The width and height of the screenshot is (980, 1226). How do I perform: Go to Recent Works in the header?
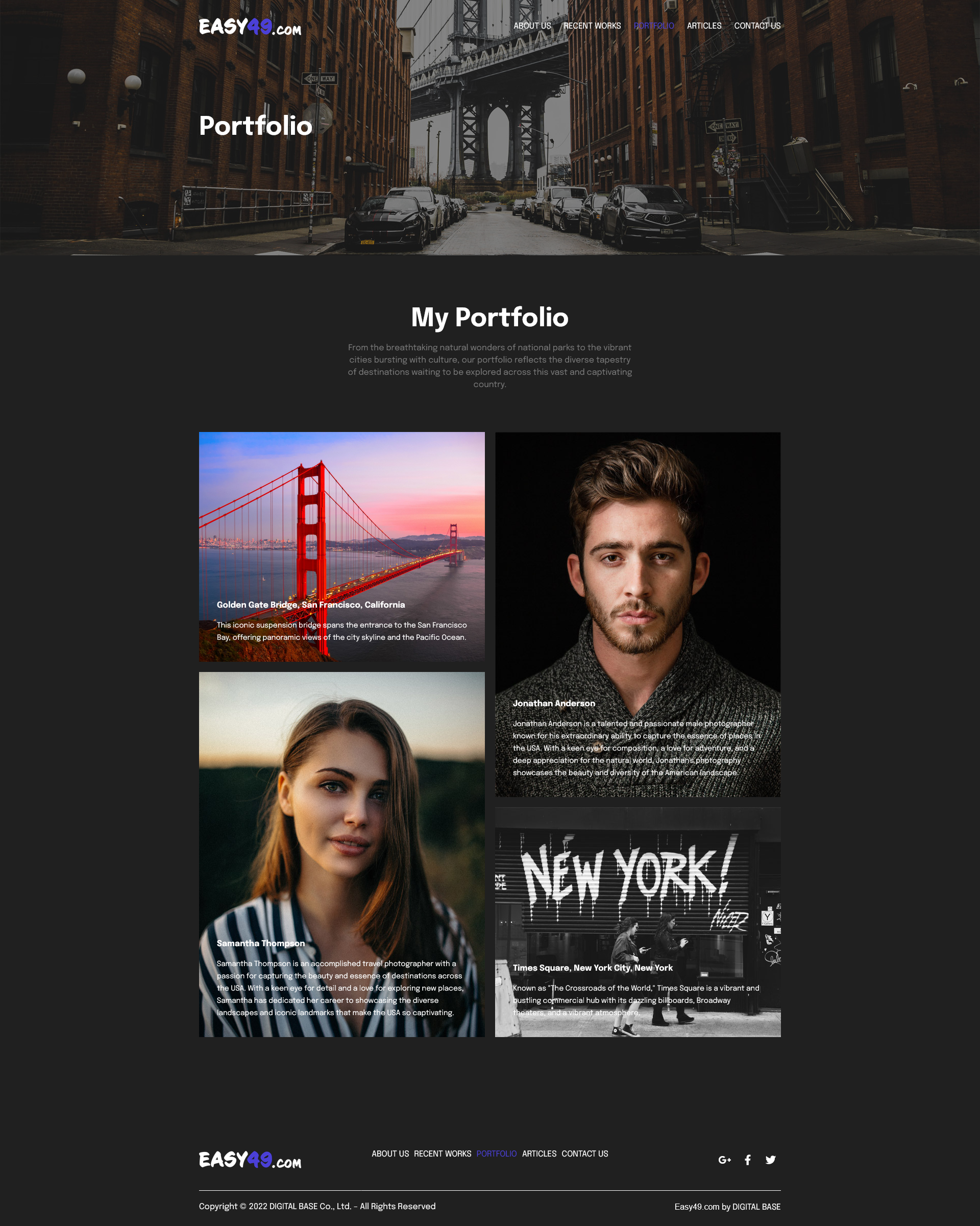click(592, 26)
